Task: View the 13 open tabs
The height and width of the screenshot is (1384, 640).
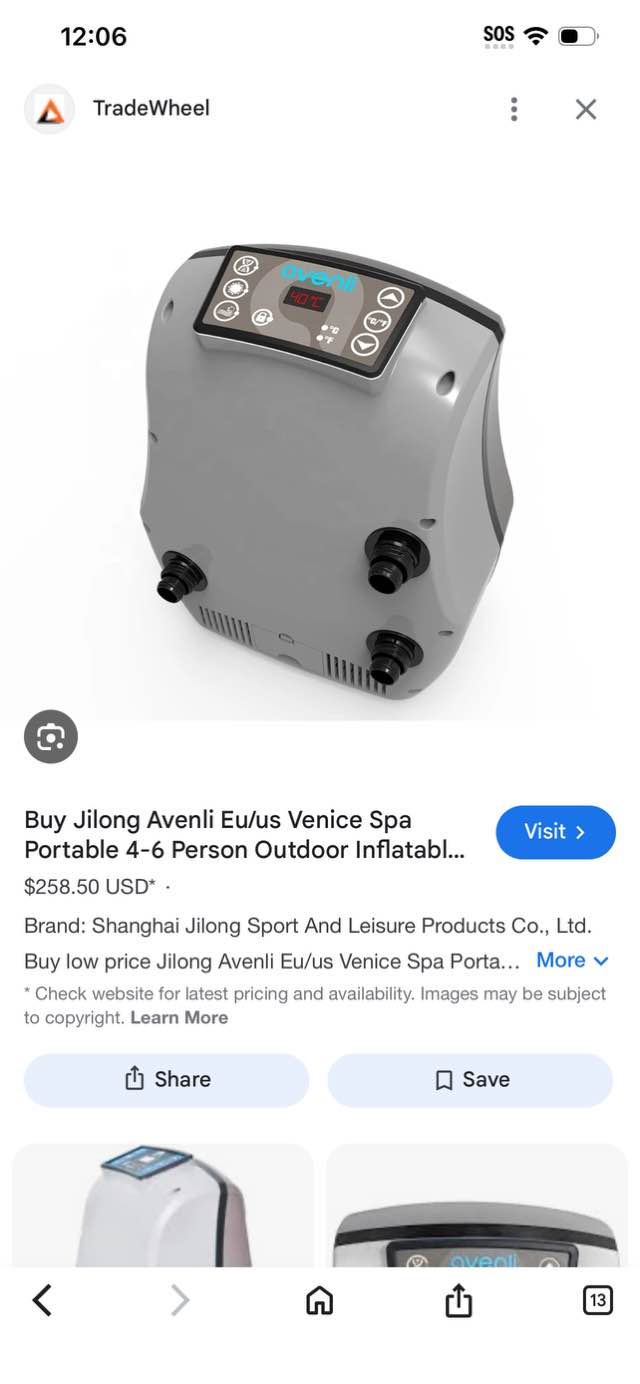Action: tap(597, 1300)
